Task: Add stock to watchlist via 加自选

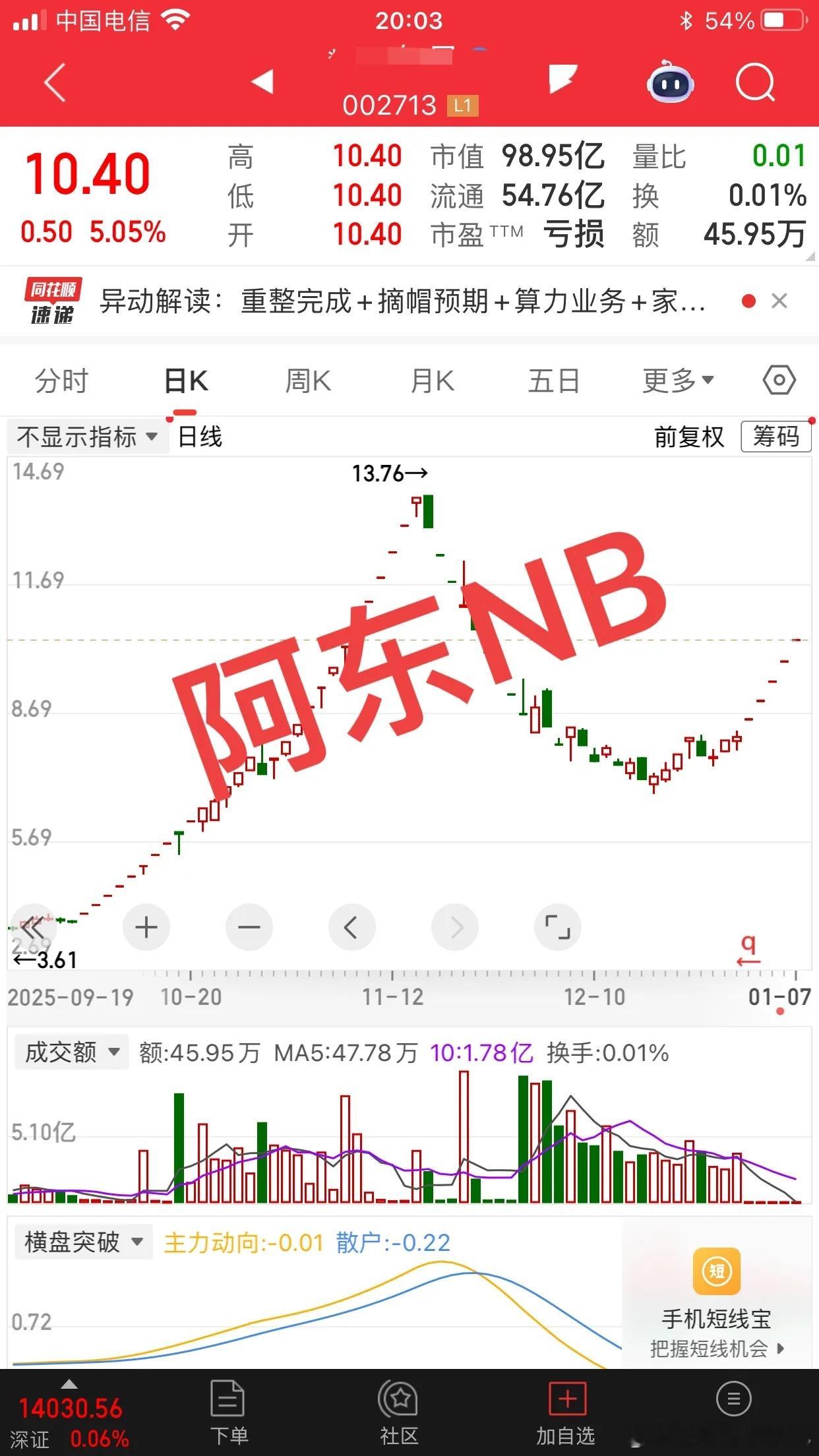Action: coord(566,1411)
